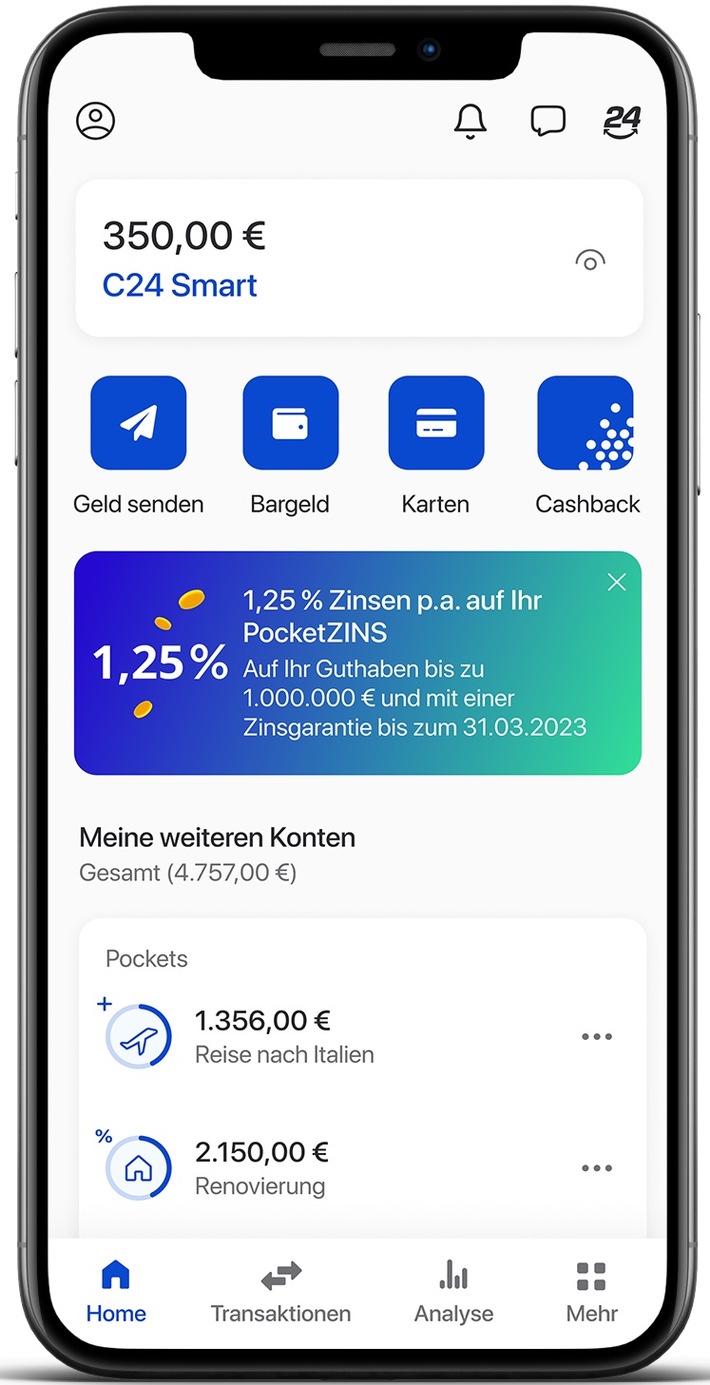
Task: Open the chat messages icon
Action: (547, 121)
